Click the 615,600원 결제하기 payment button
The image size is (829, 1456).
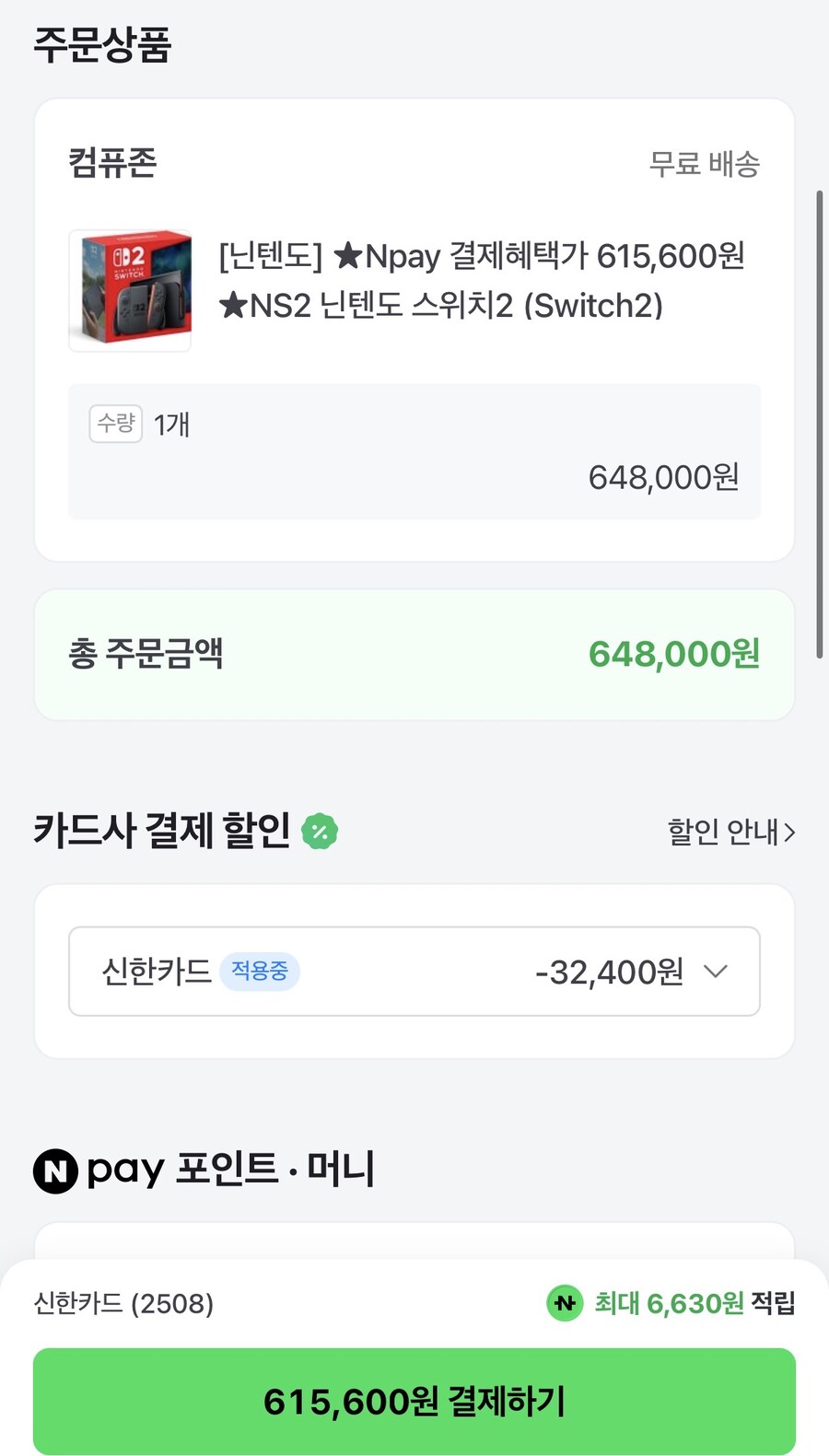point(414,1402)
